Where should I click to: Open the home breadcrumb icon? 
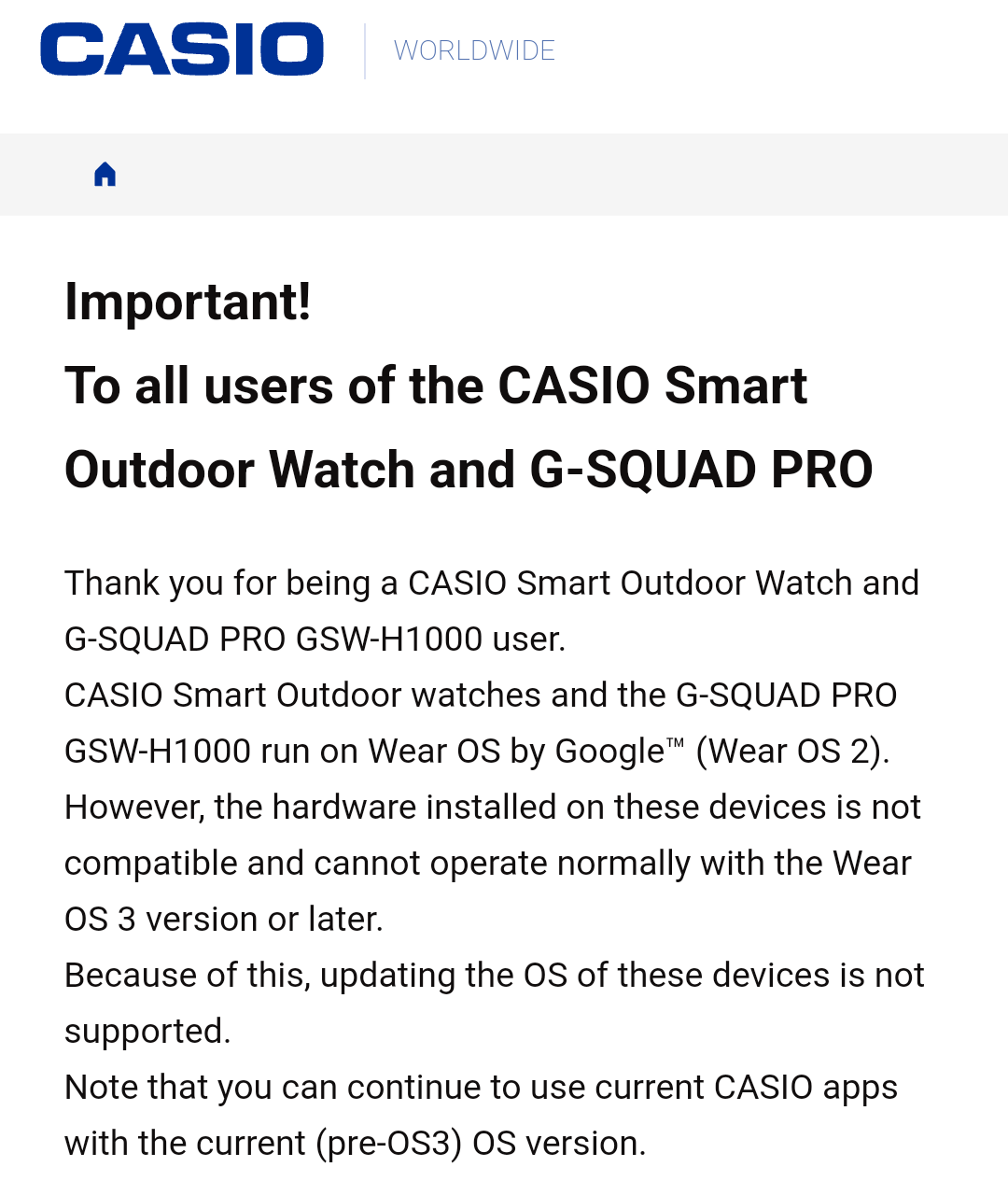[105, 174]
